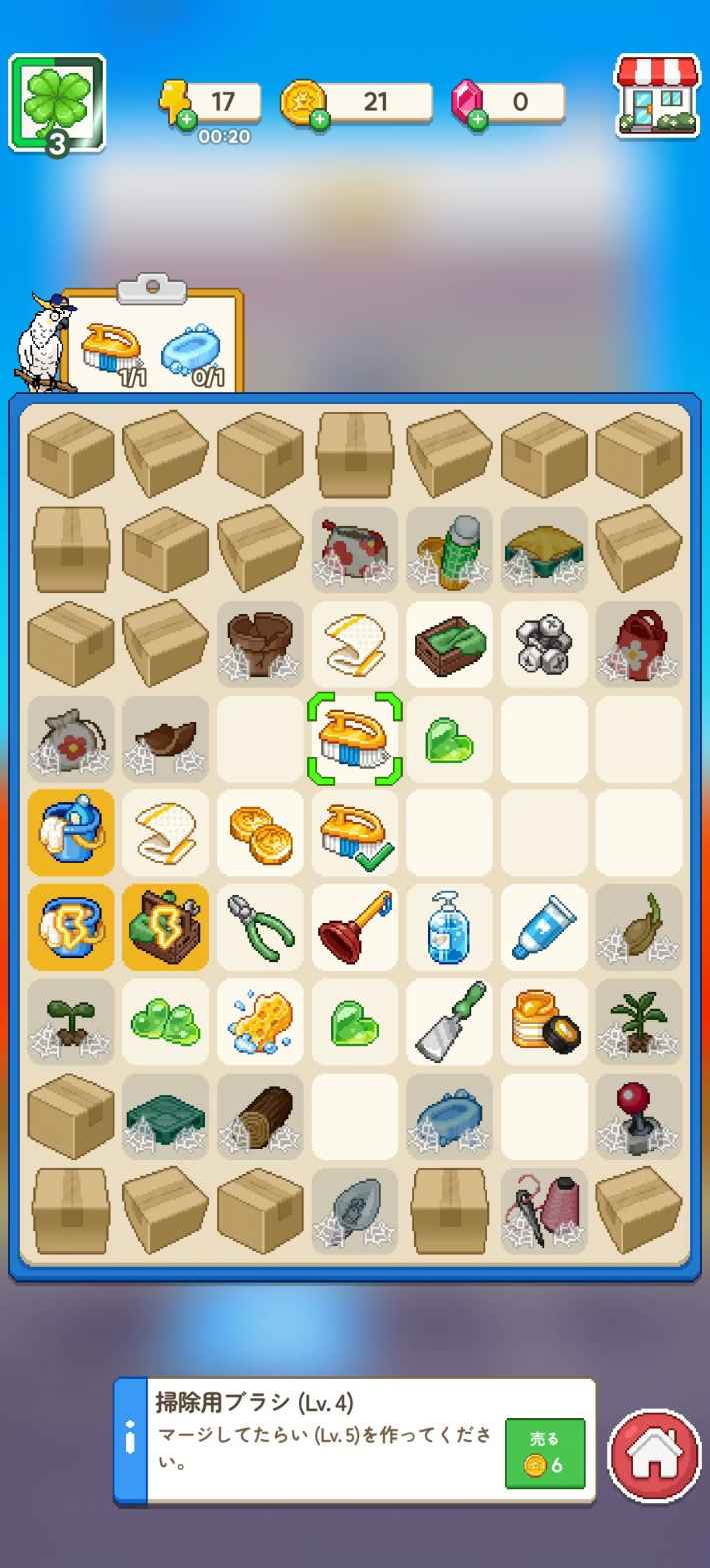Sell the cleaning brush for 6 coins
Viewport: 710px width, 1568px height.
click(544, 1452)
